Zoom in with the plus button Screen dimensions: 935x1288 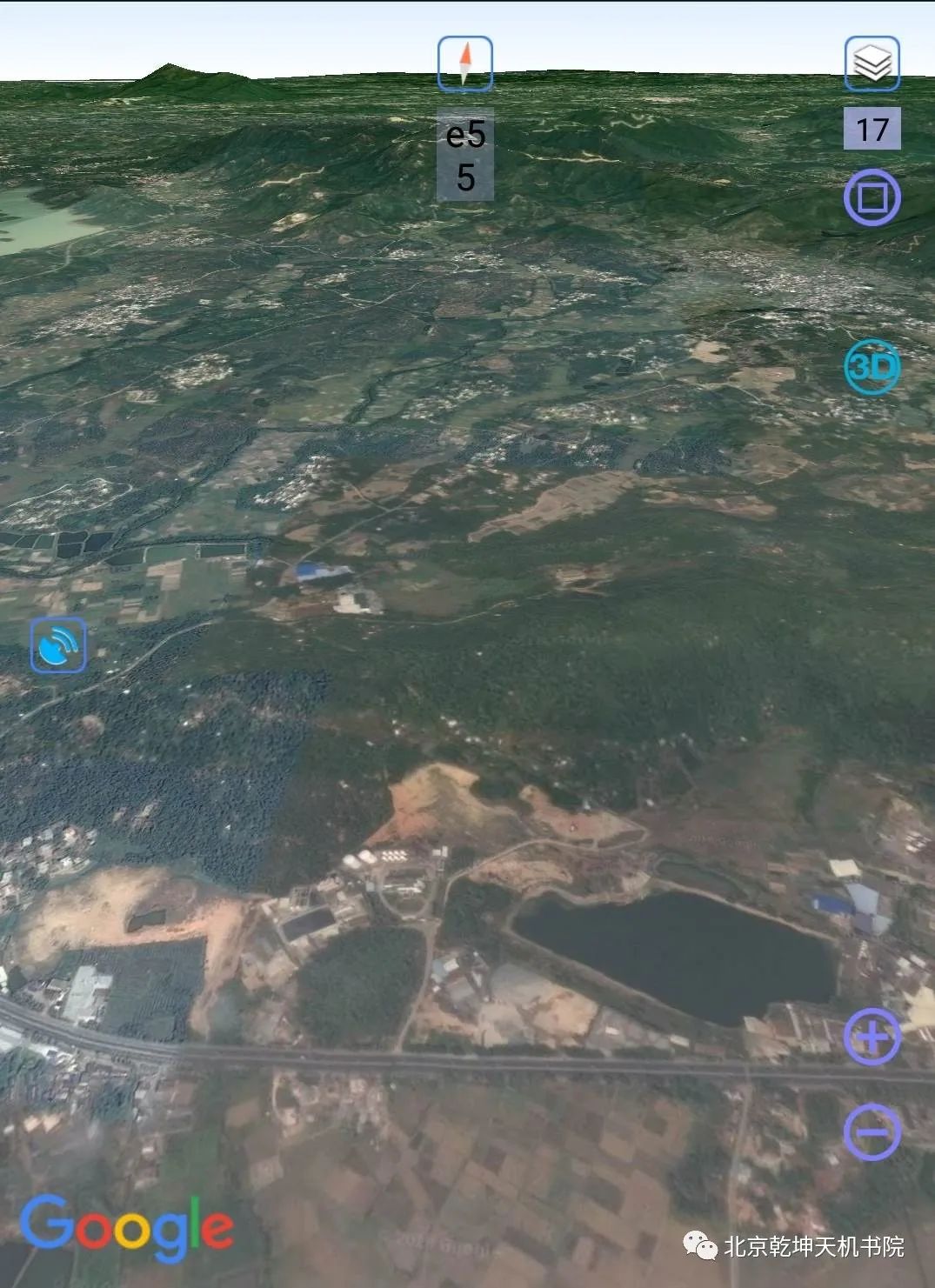pyautogui.click(x=872, y=1037)
